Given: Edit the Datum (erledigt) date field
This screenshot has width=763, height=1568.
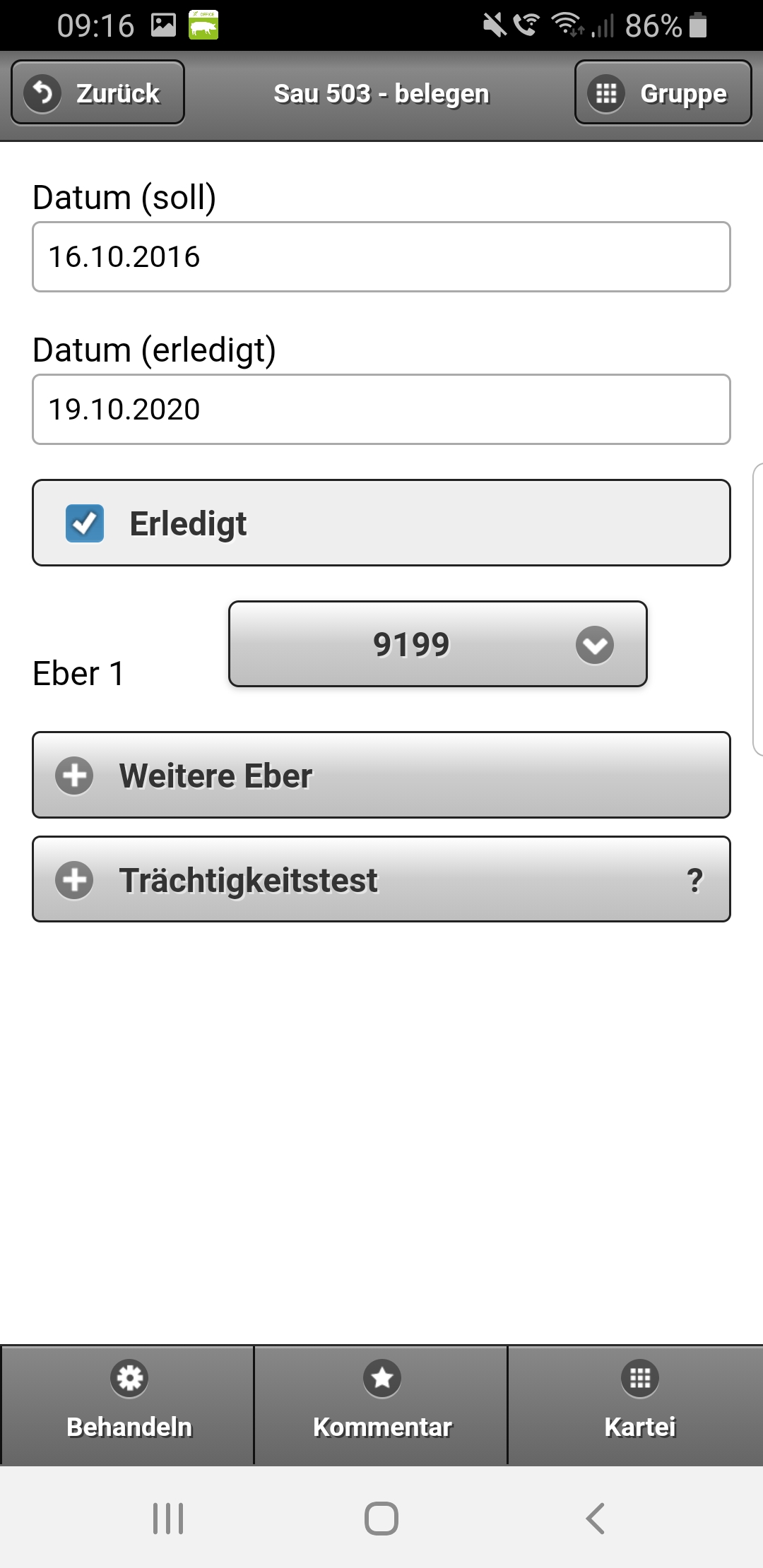Looking at the screenshot, I should 381,410.
